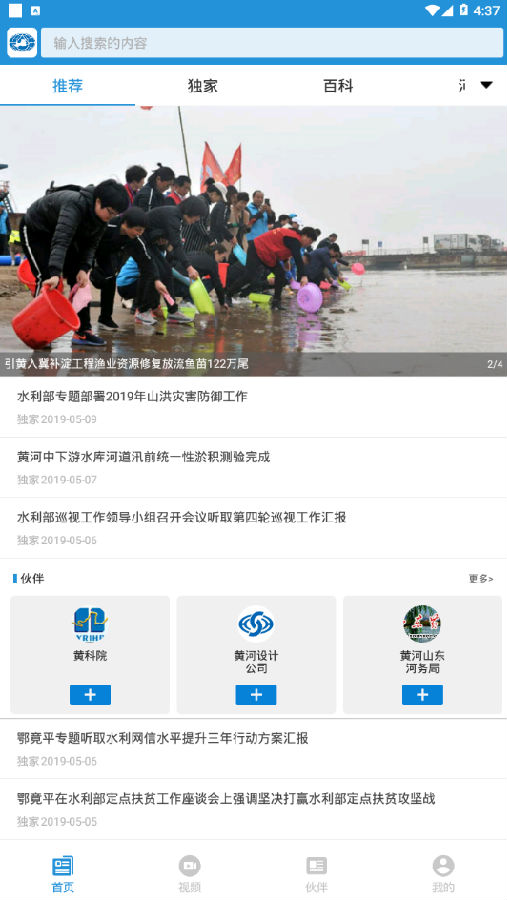Image resolution: width=507 pixels, height=900 pixels.
Task: Switch to the 独家 tab
Action: click(x=203, y=86)
